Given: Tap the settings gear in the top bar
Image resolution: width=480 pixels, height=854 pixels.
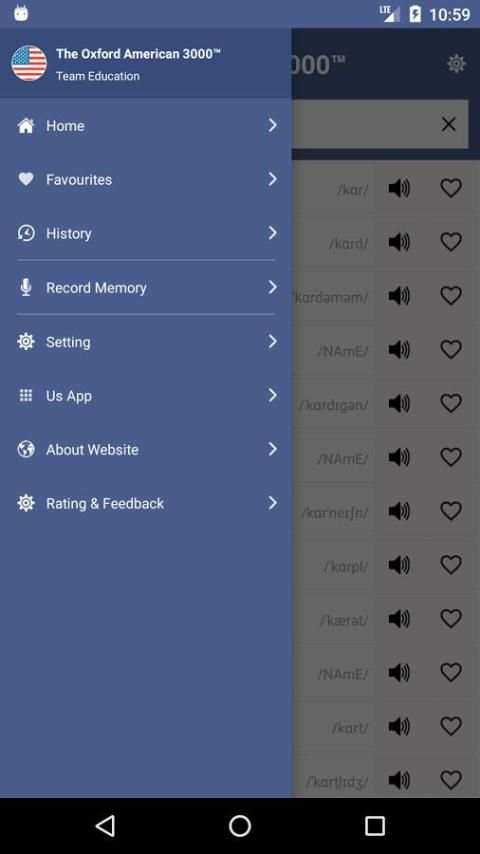Looking at the screenshot, I should (x=456, y=64).
